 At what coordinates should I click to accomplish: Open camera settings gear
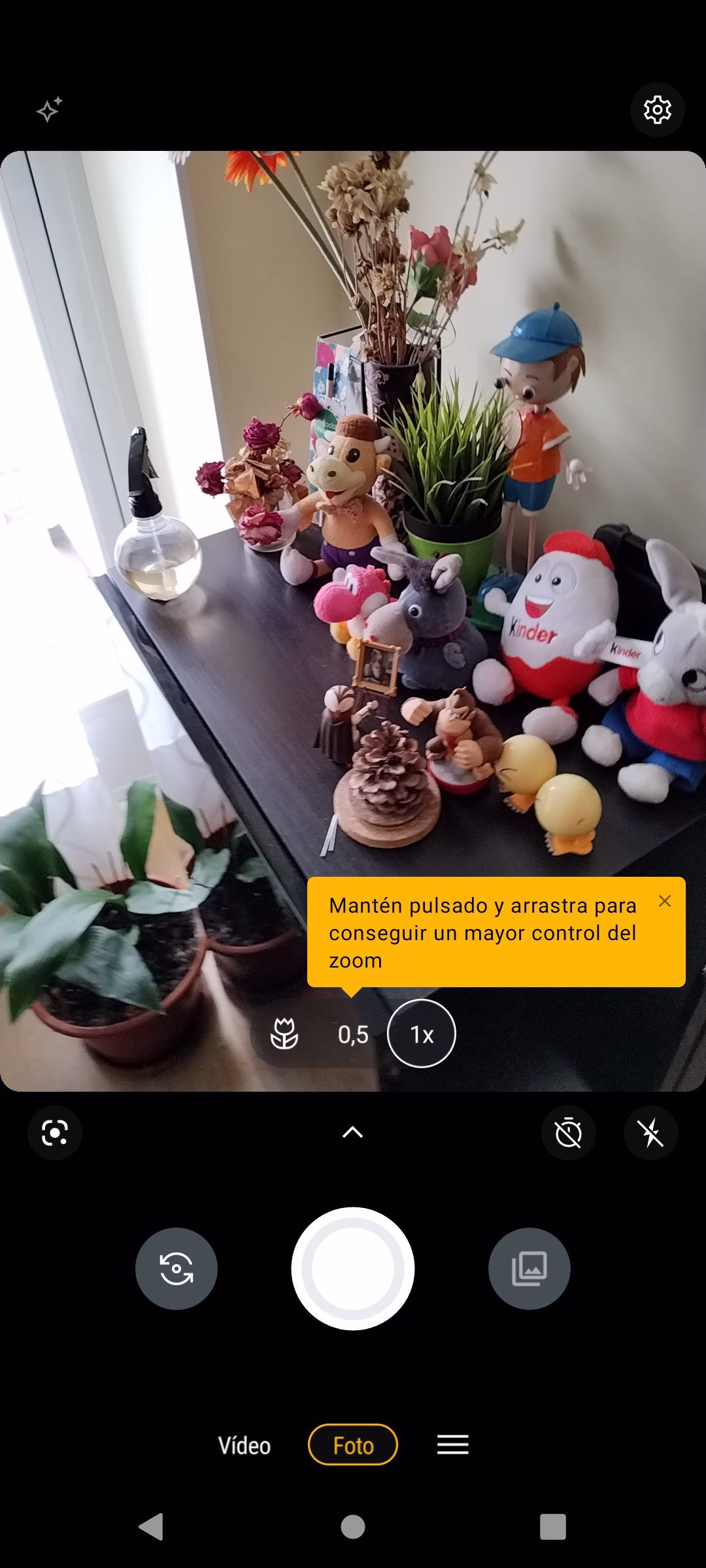[657, 110]
